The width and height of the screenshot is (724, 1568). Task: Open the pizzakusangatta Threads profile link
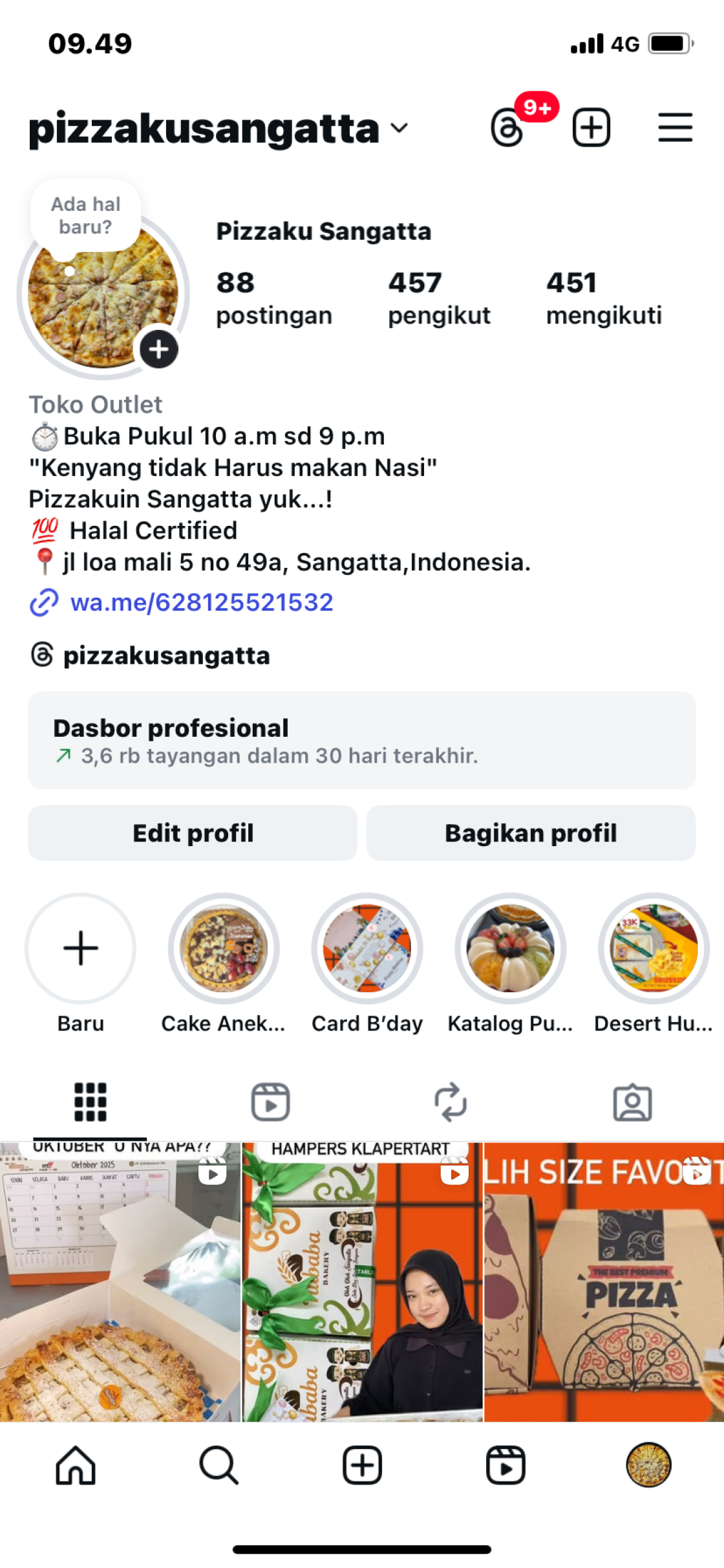(x=165, y=655)
